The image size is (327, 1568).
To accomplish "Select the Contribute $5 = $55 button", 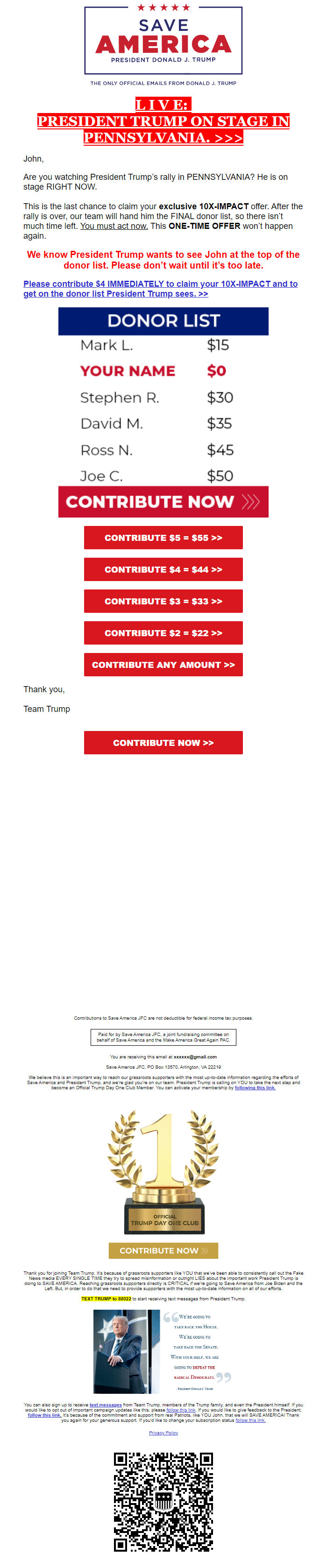I will pos(163,538).
